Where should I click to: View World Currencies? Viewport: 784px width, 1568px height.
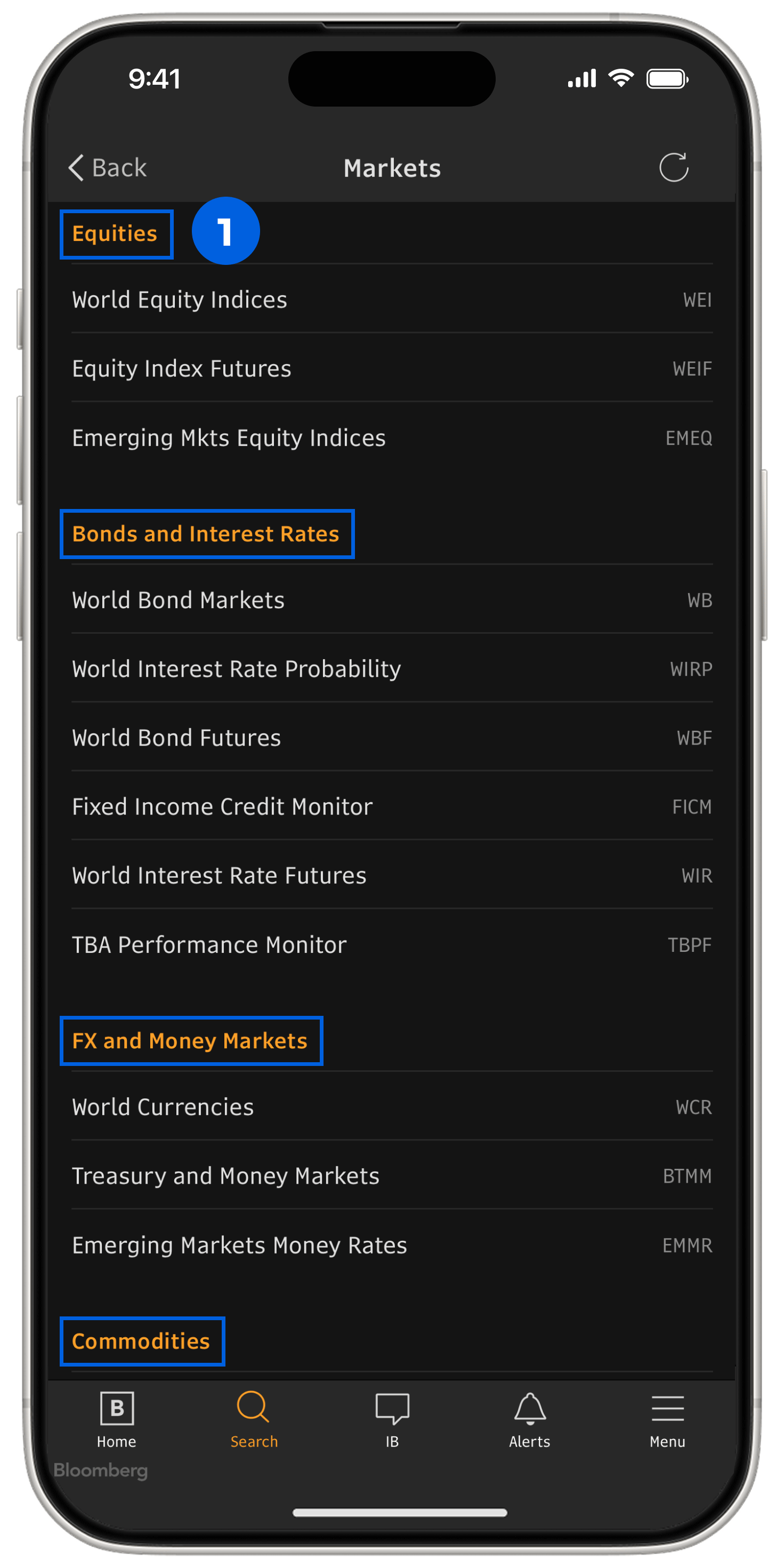392,1106
